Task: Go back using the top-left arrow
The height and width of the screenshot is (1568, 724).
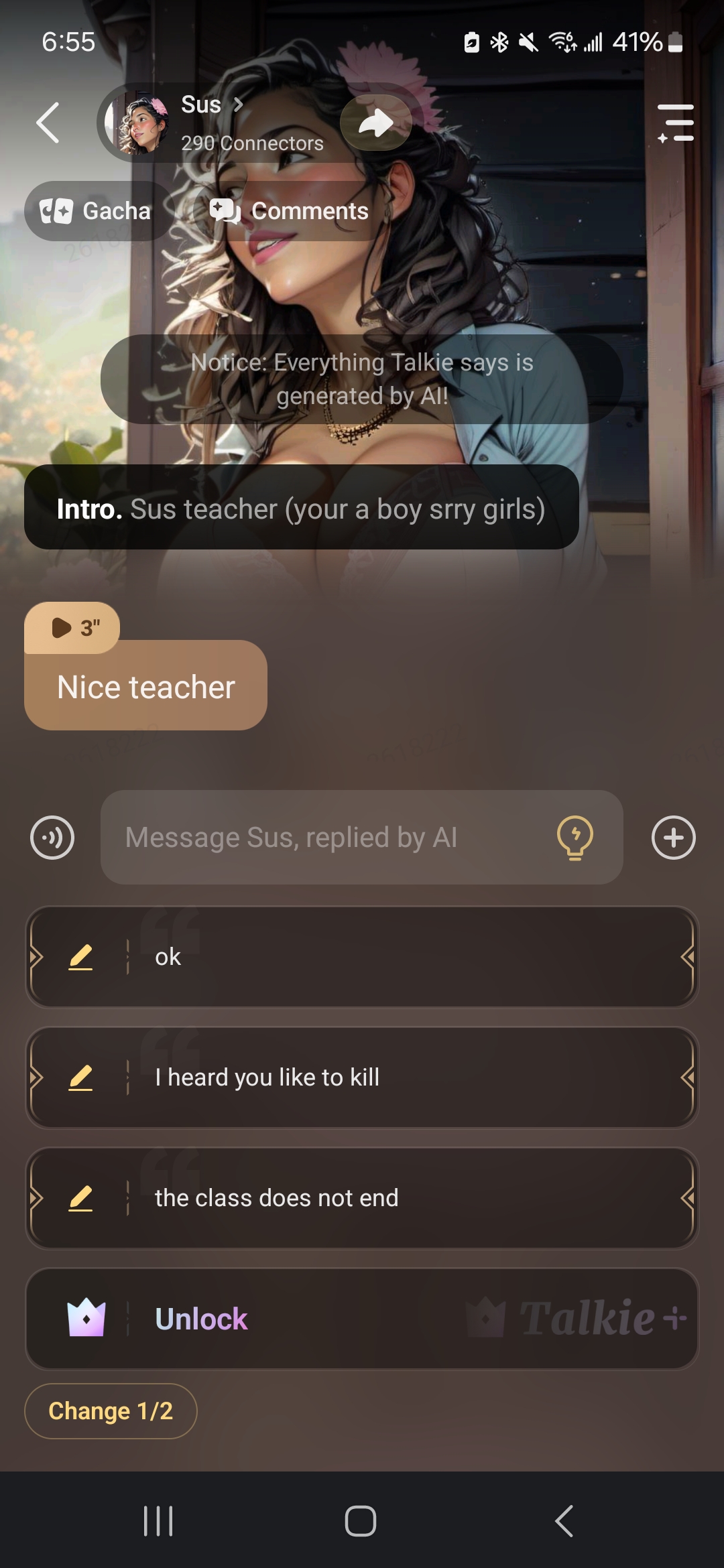Action: pos(48,123)
